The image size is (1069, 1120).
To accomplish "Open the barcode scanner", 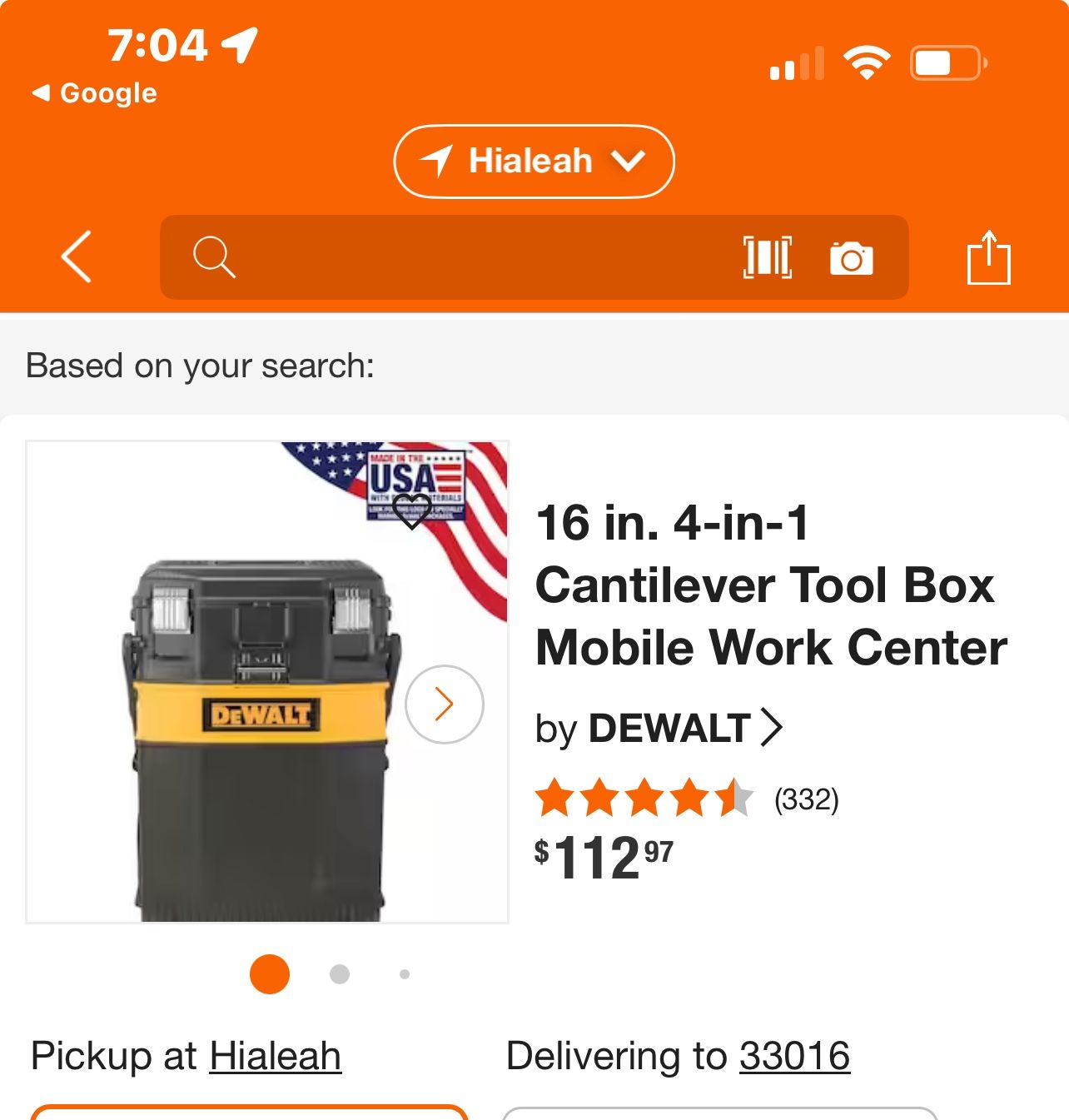I will 768,257.
